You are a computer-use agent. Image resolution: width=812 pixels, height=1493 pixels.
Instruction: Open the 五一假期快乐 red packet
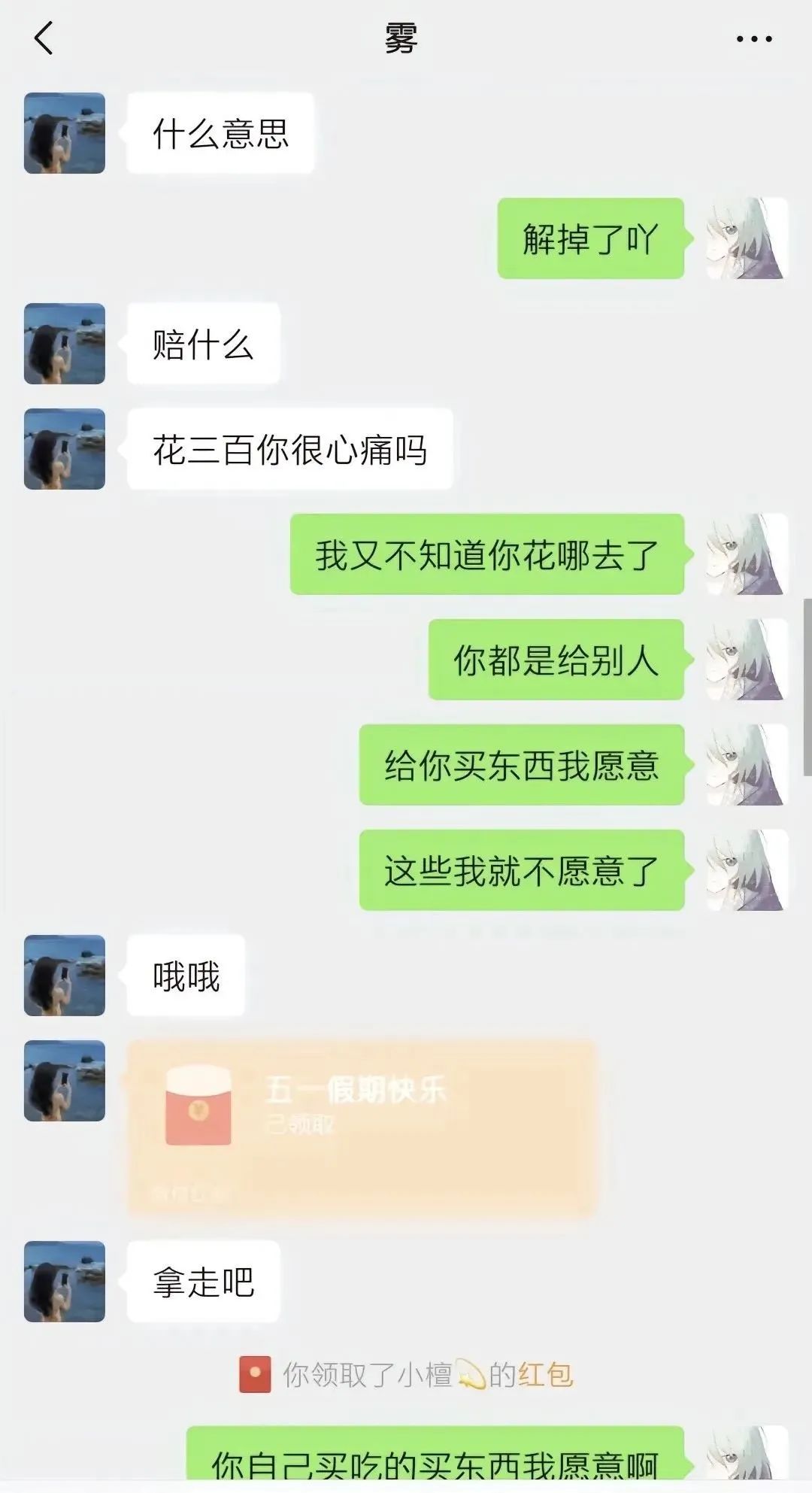(362, 1127)
